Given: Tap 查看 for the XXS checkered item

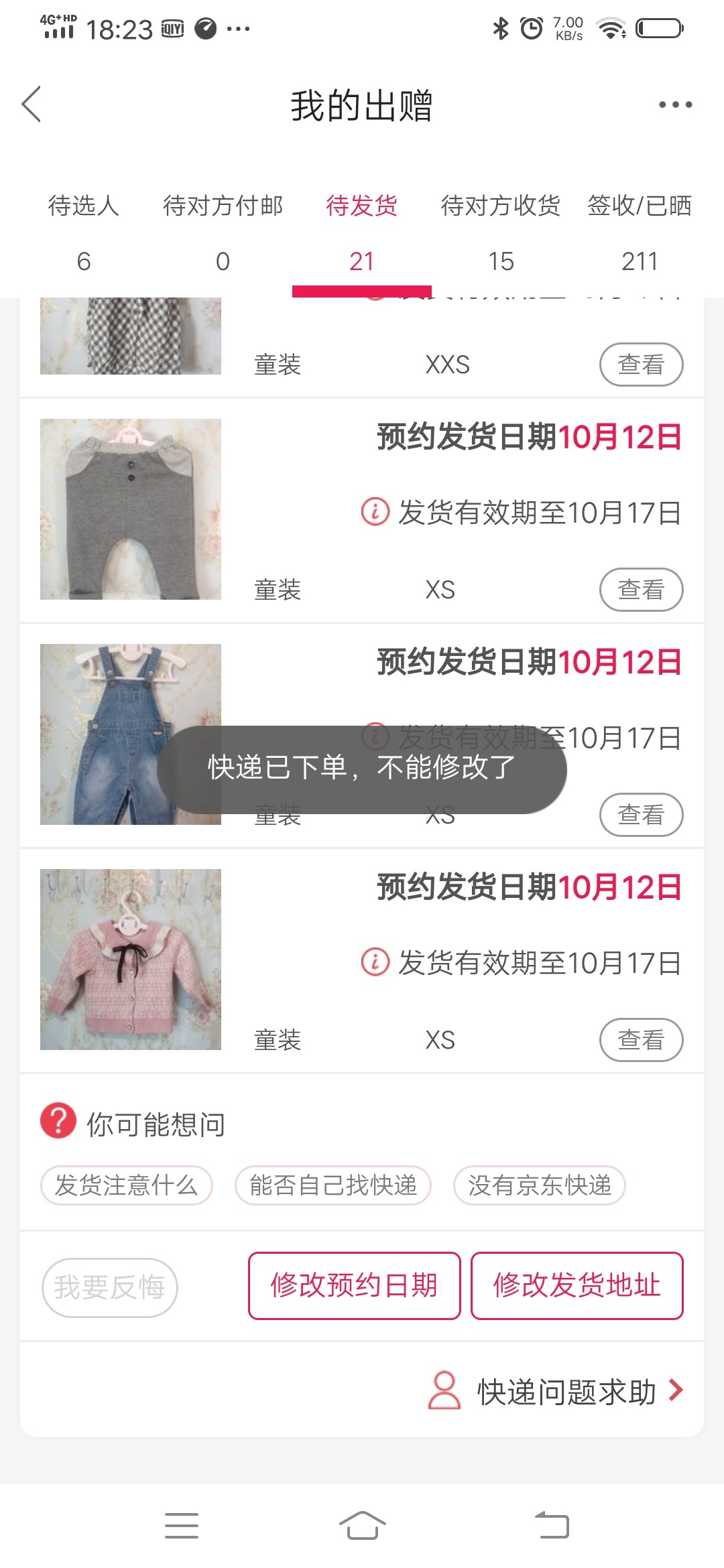Looking at the screenshot, I should (641, 365).
